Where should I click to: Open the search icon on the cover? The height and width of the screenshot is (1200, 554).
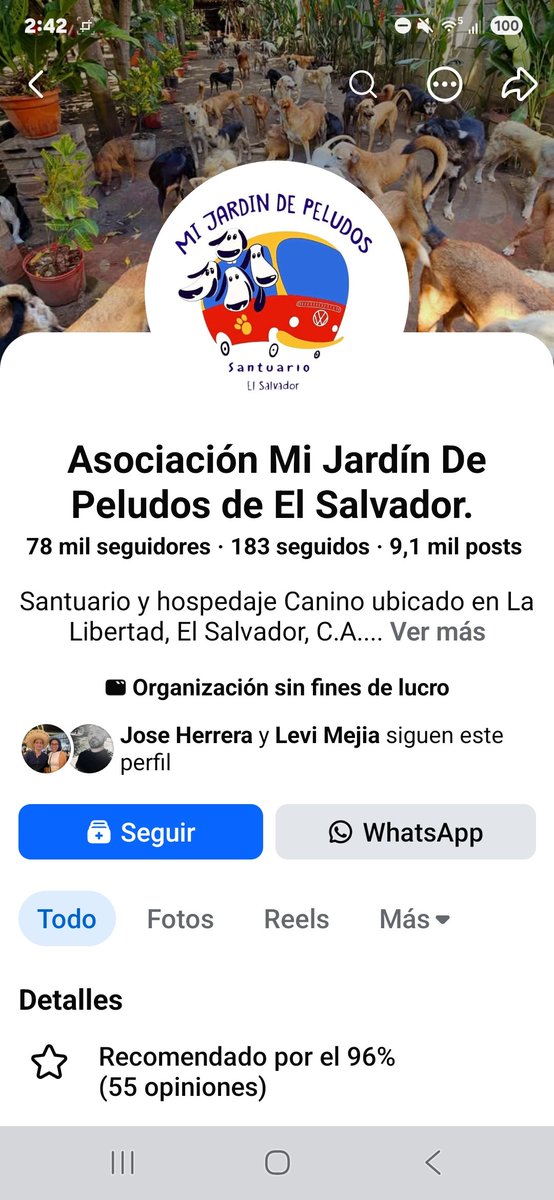coord(363,84)
